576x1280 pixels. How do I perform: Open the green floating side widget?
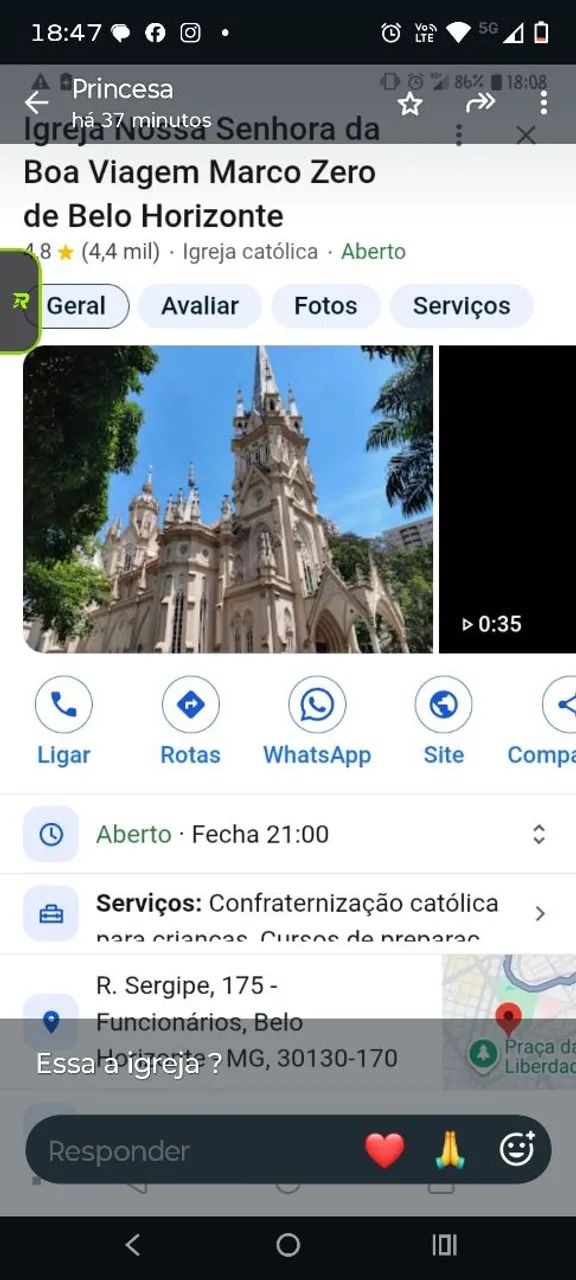(20, 301)
